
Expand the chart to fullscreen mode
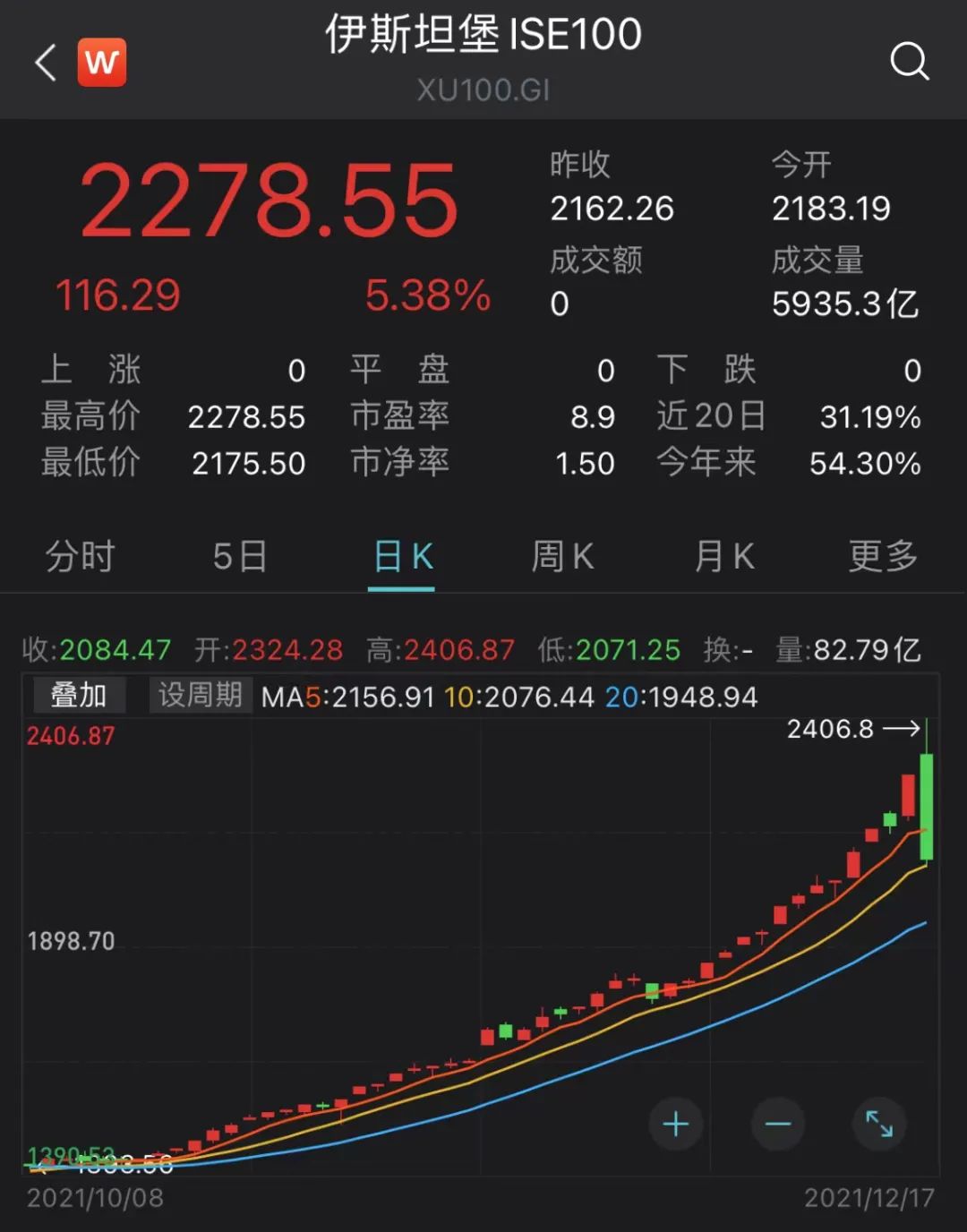[x=878, y=1124]
